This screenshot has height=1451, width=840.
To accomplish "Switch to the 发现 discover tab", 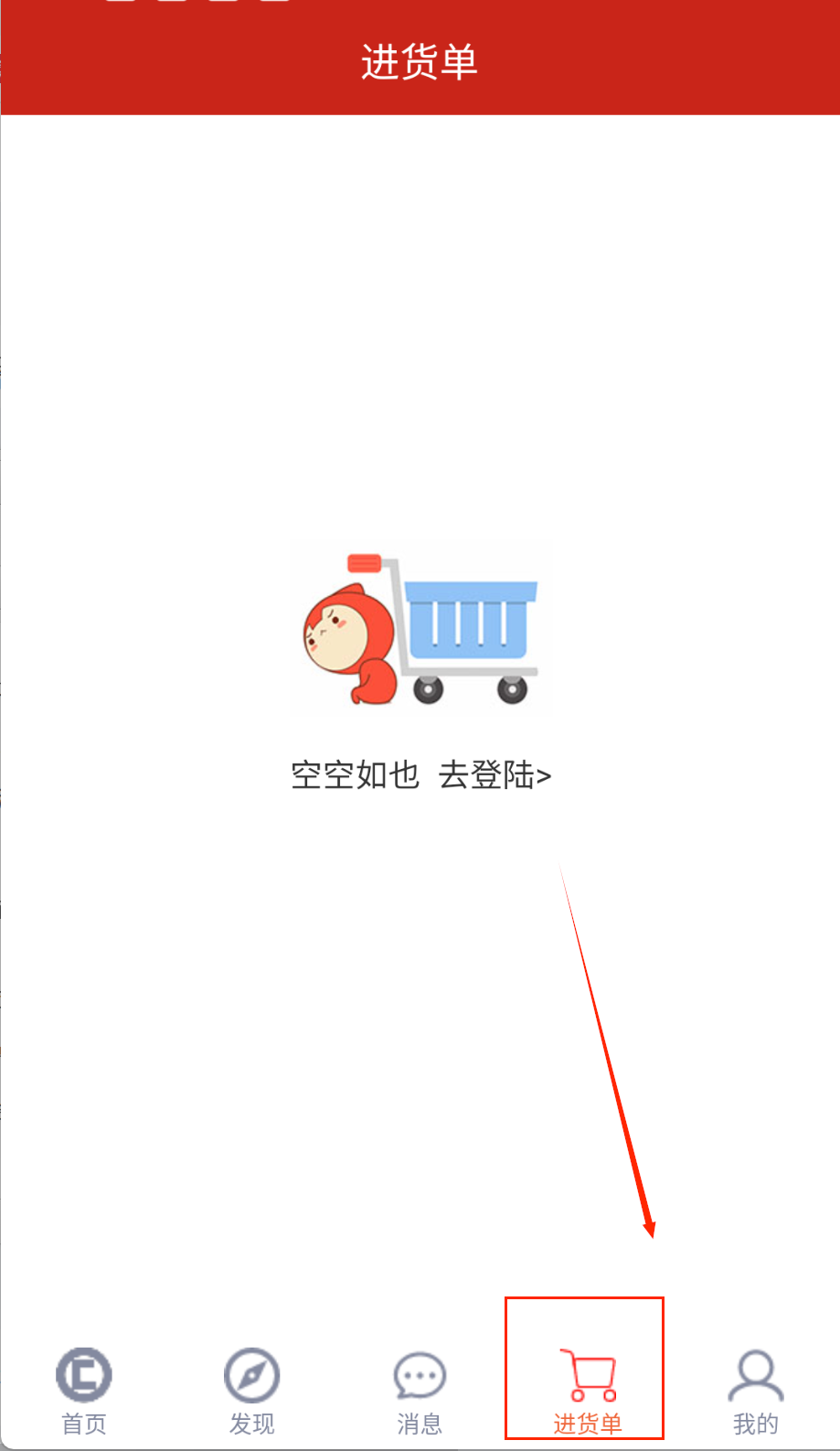I will (251, 1390).
